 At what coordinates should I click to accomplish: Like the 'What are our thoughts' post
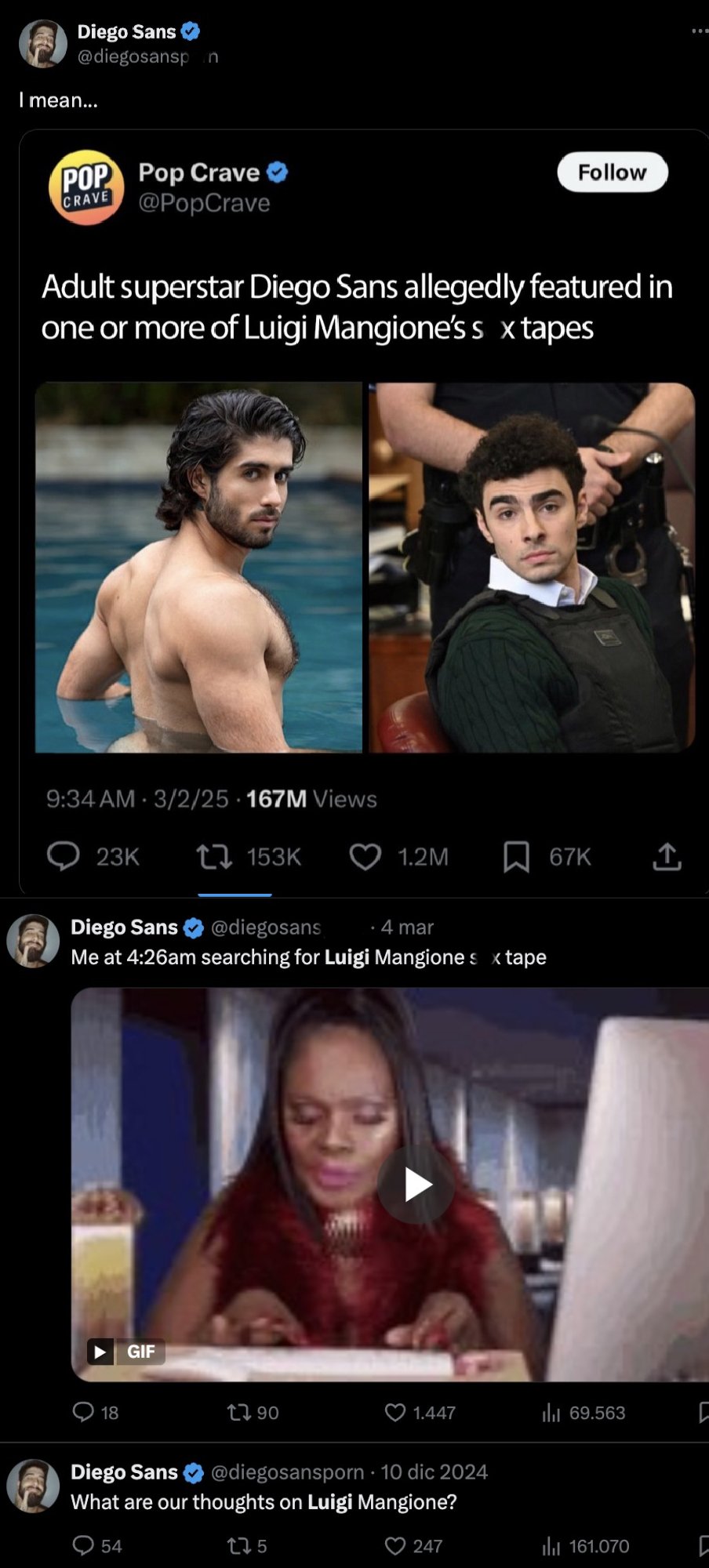point(395,1545)
